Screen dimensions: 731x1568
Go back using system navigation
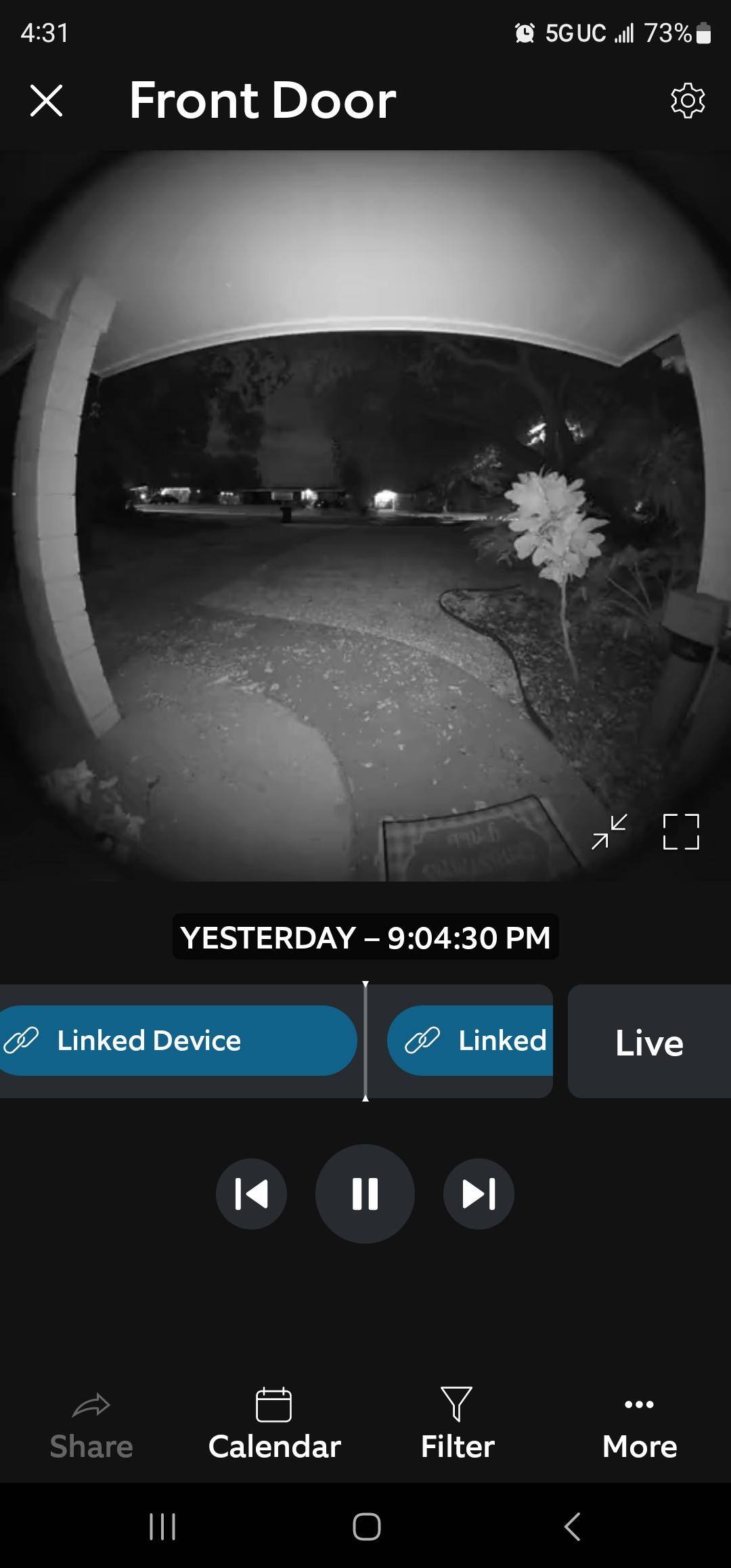(x=573, y=1527)
